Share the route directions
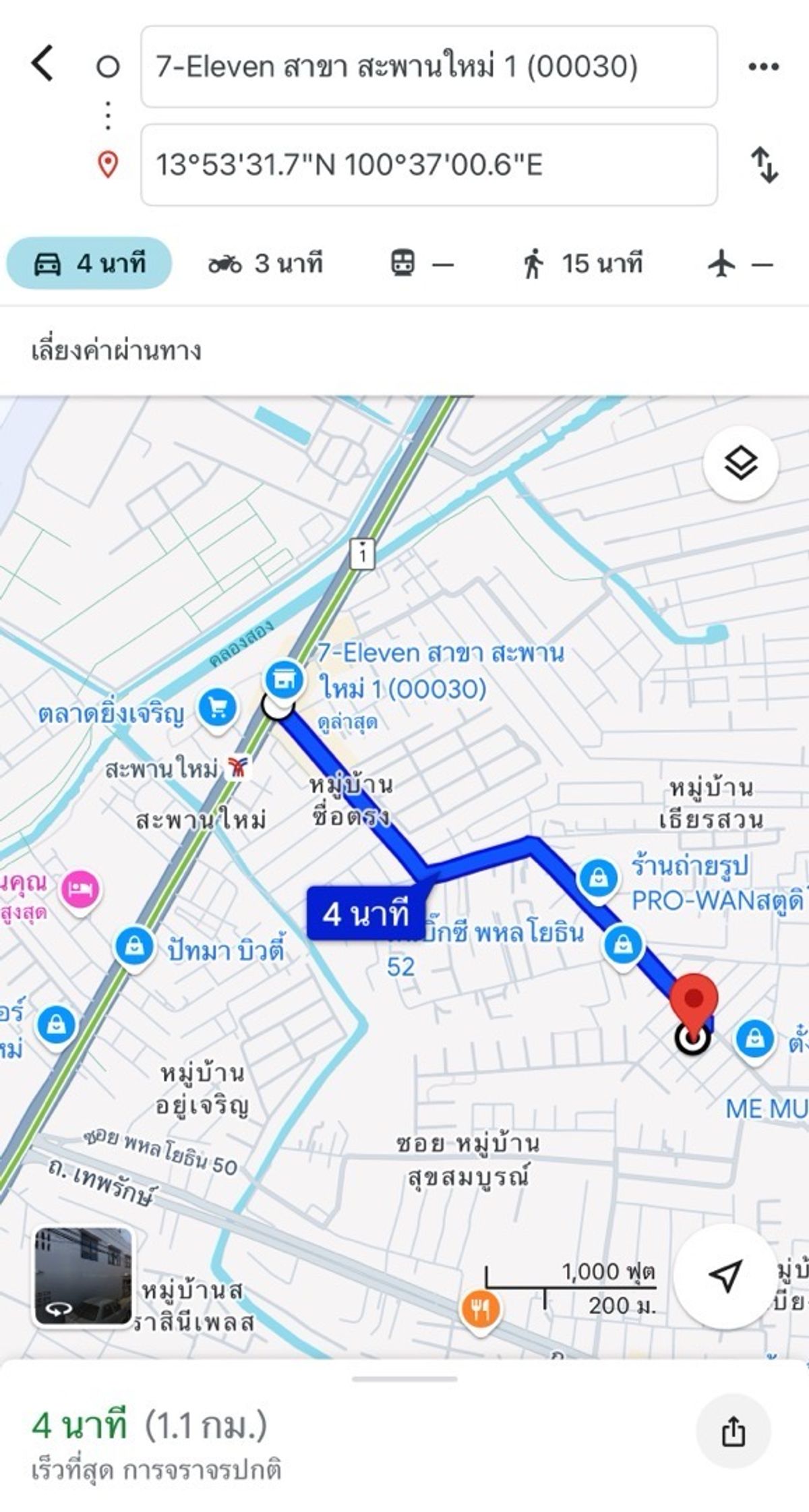 coord(733,1431)
